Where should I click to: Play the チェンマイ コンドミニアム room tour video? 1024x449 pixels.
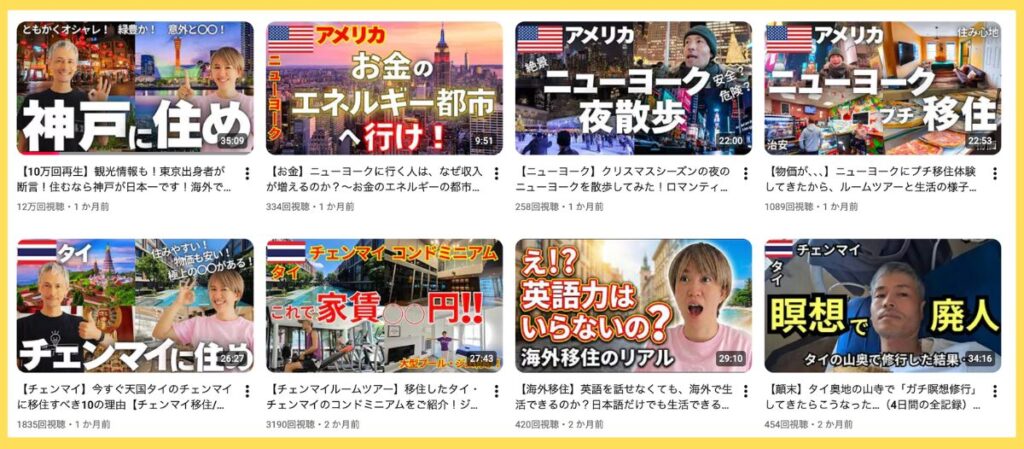[x=384, y=305]
